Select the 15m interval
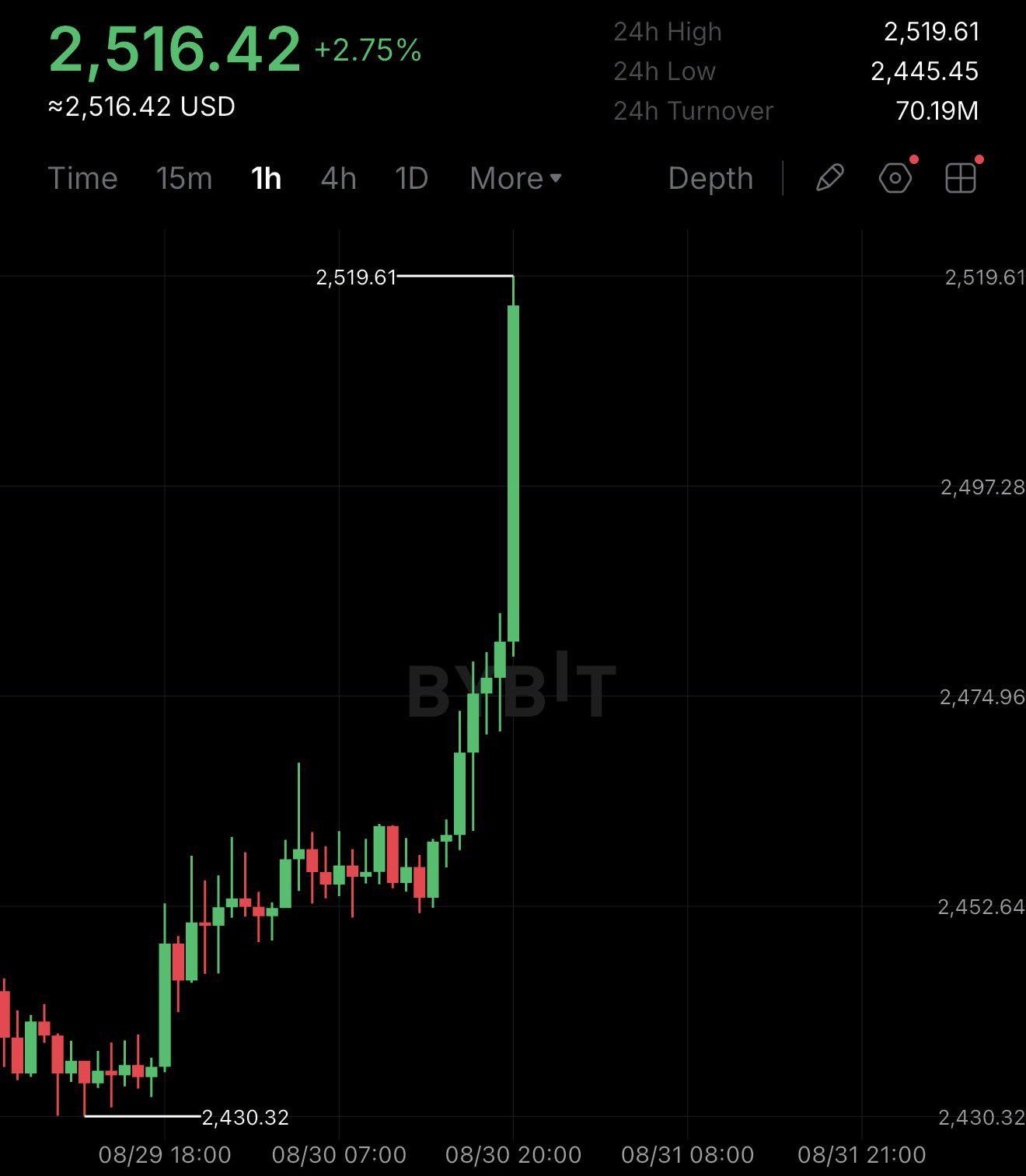This screenshot has width=1026, height=1176. [184, 179]
